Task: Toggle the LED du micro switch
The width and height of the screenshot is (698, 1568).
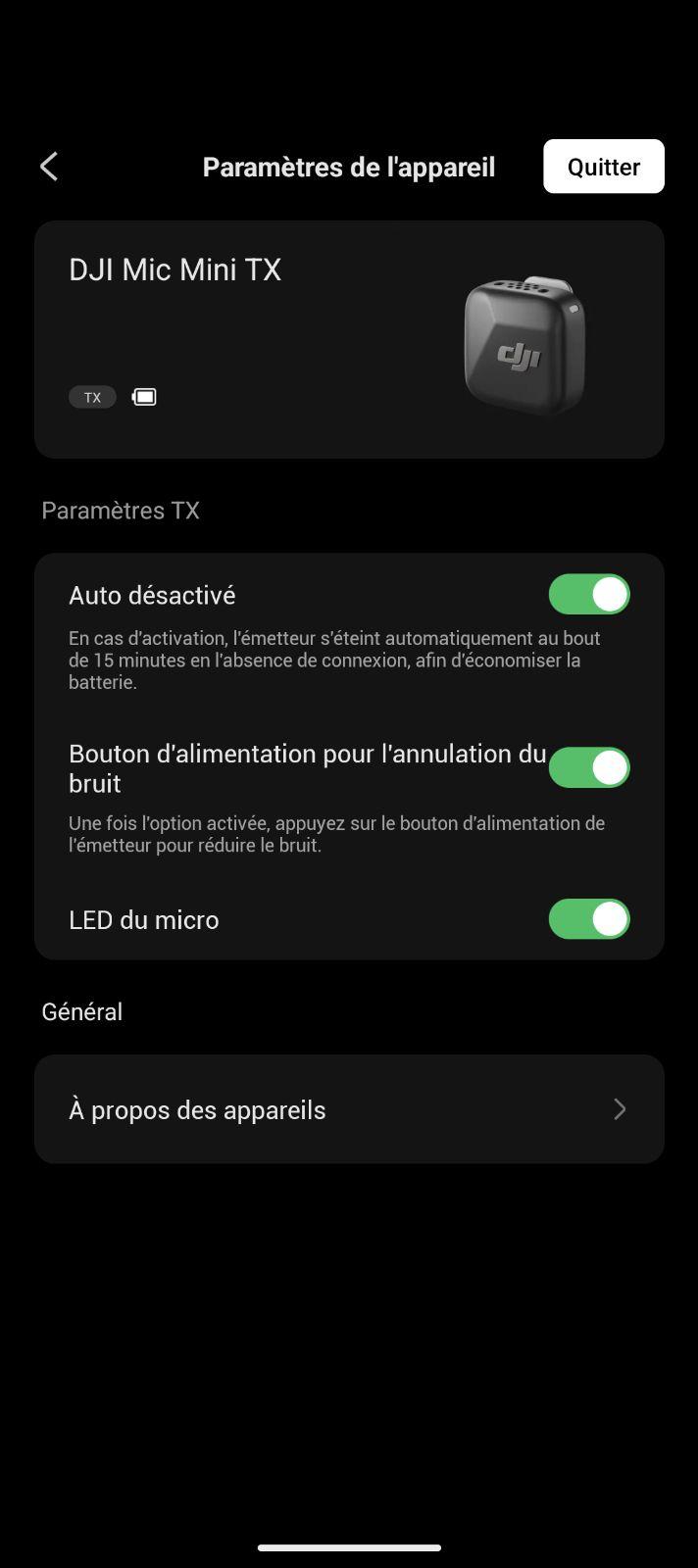Action: [588, 919]
